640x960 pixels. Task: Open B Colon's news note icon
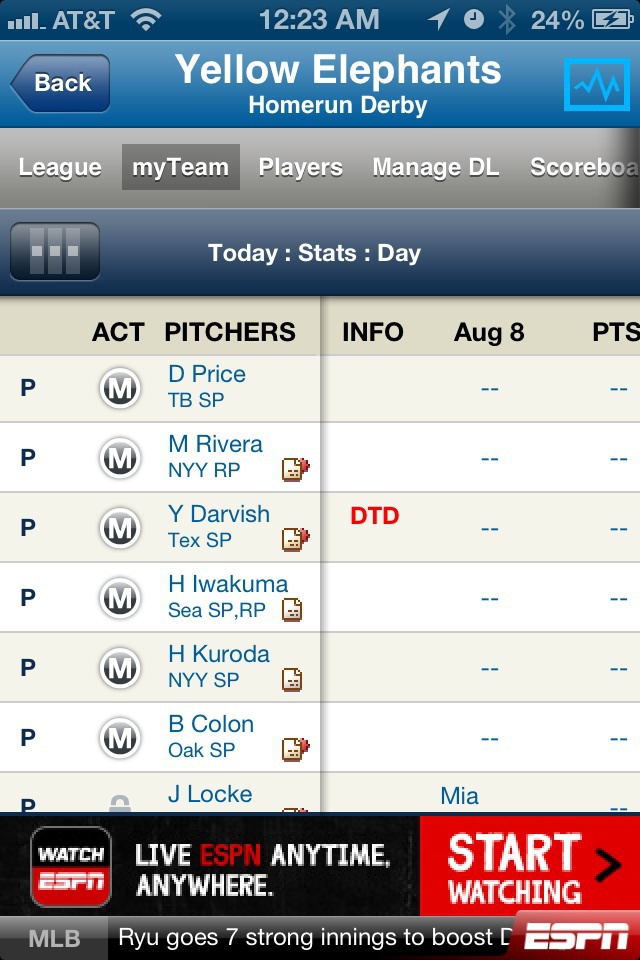pyautogui.click(x=295, y=749)
